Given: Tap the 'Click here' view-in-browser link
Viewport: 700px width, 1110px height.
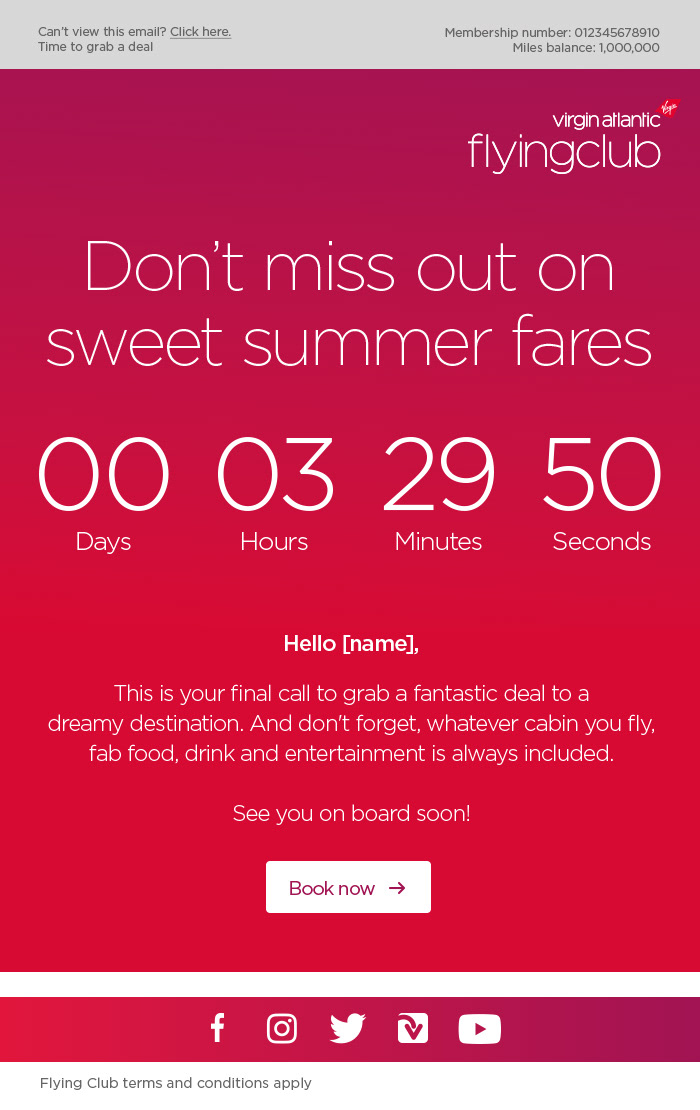Looking at the screenshot, I should coord(200,32).
